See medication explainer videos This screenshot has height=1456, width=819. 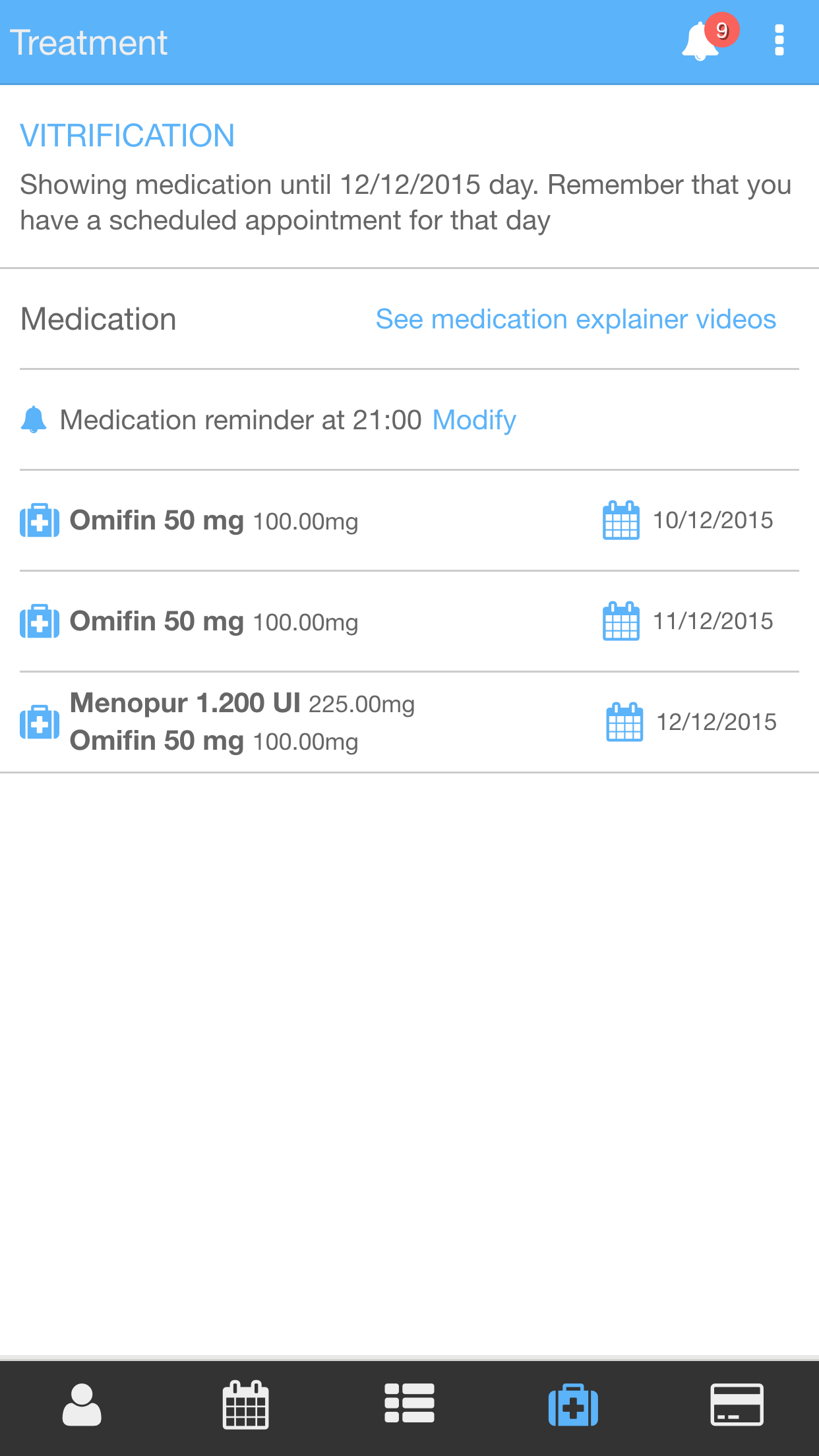[575, 319]
